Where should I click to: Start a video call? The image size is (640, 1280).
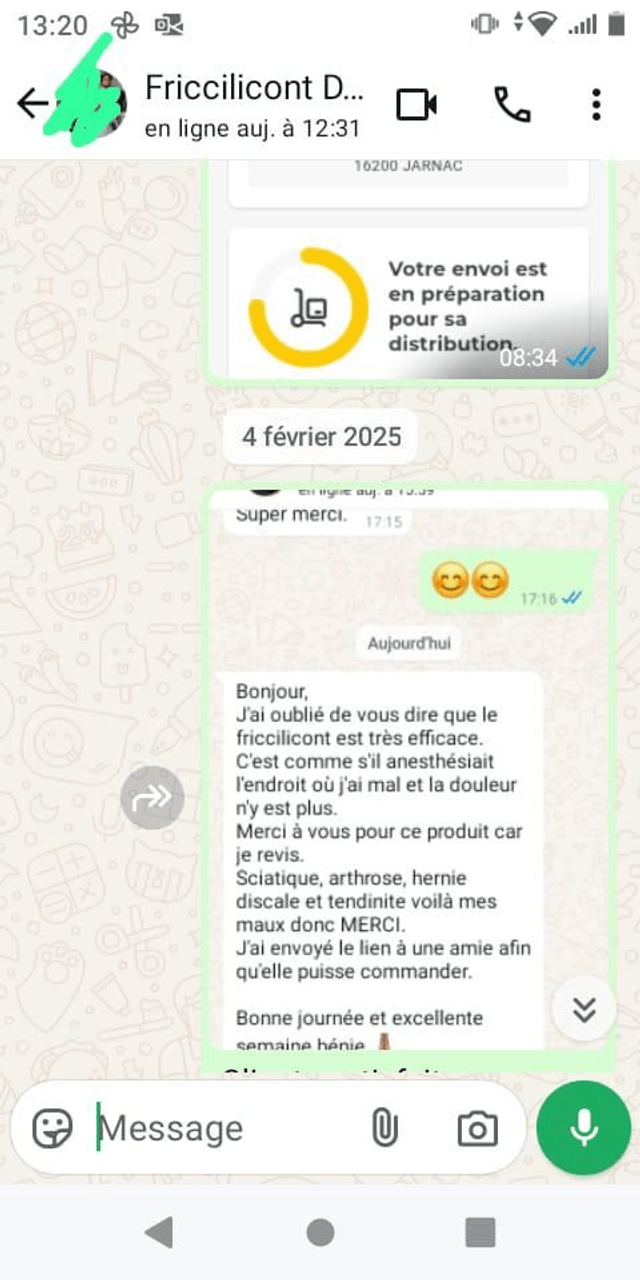pyautogui.click(x=416, y=104)
